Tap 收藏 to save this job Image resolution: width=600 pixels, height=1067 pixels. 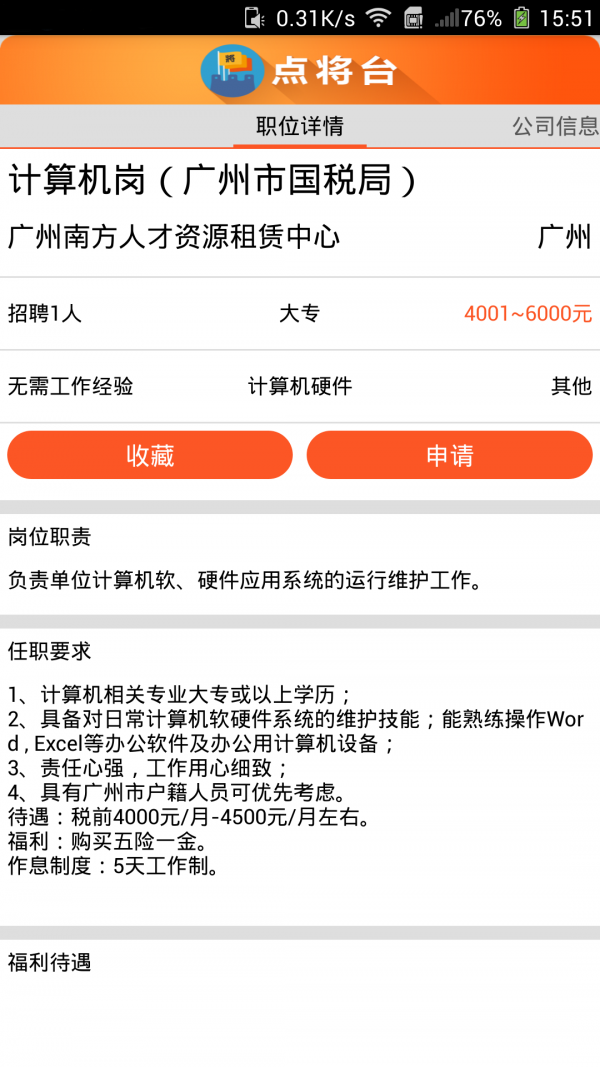tap(150, 456)
